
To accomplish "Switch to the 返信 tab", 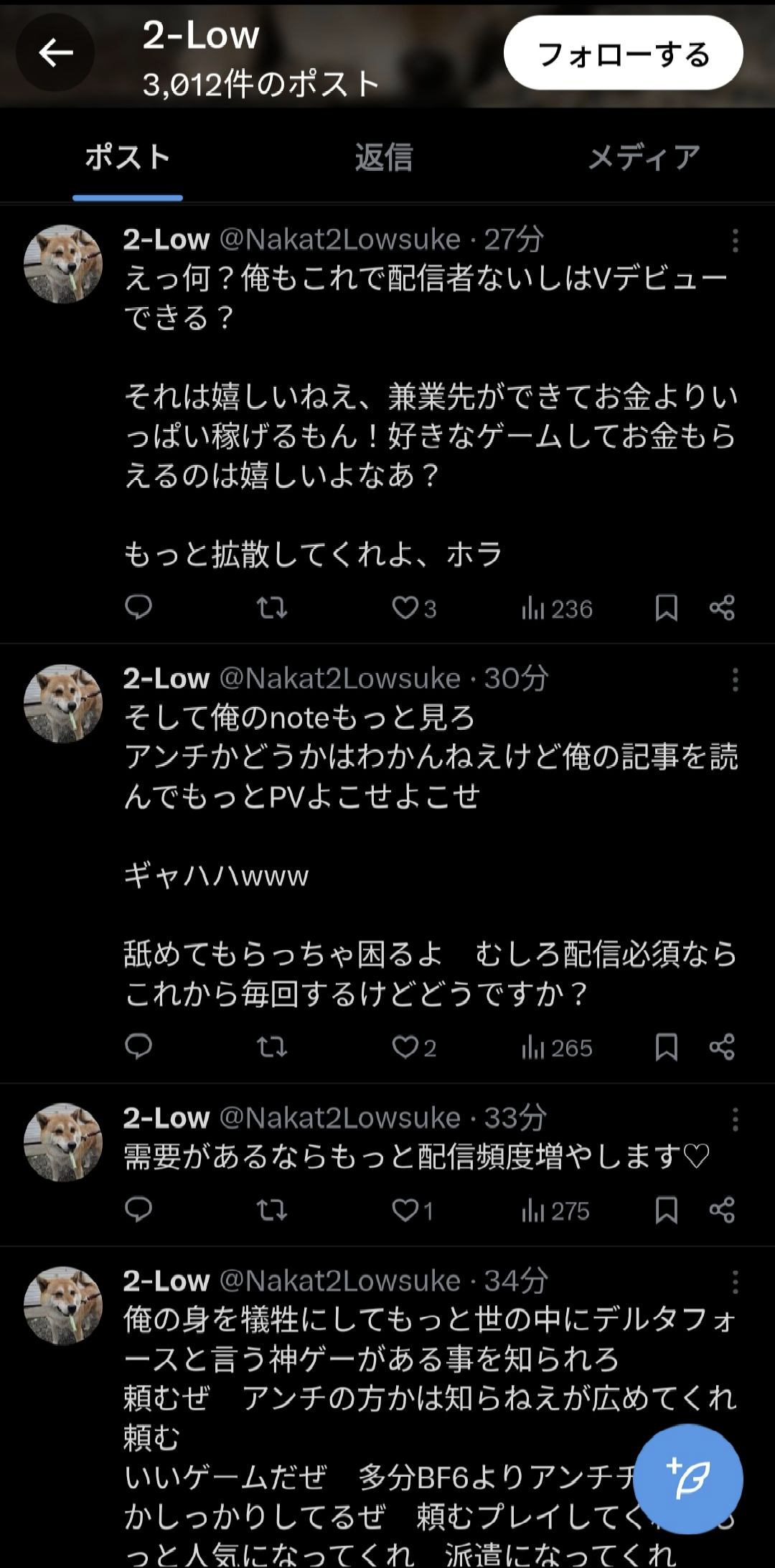I will click(x=384, y=157).
